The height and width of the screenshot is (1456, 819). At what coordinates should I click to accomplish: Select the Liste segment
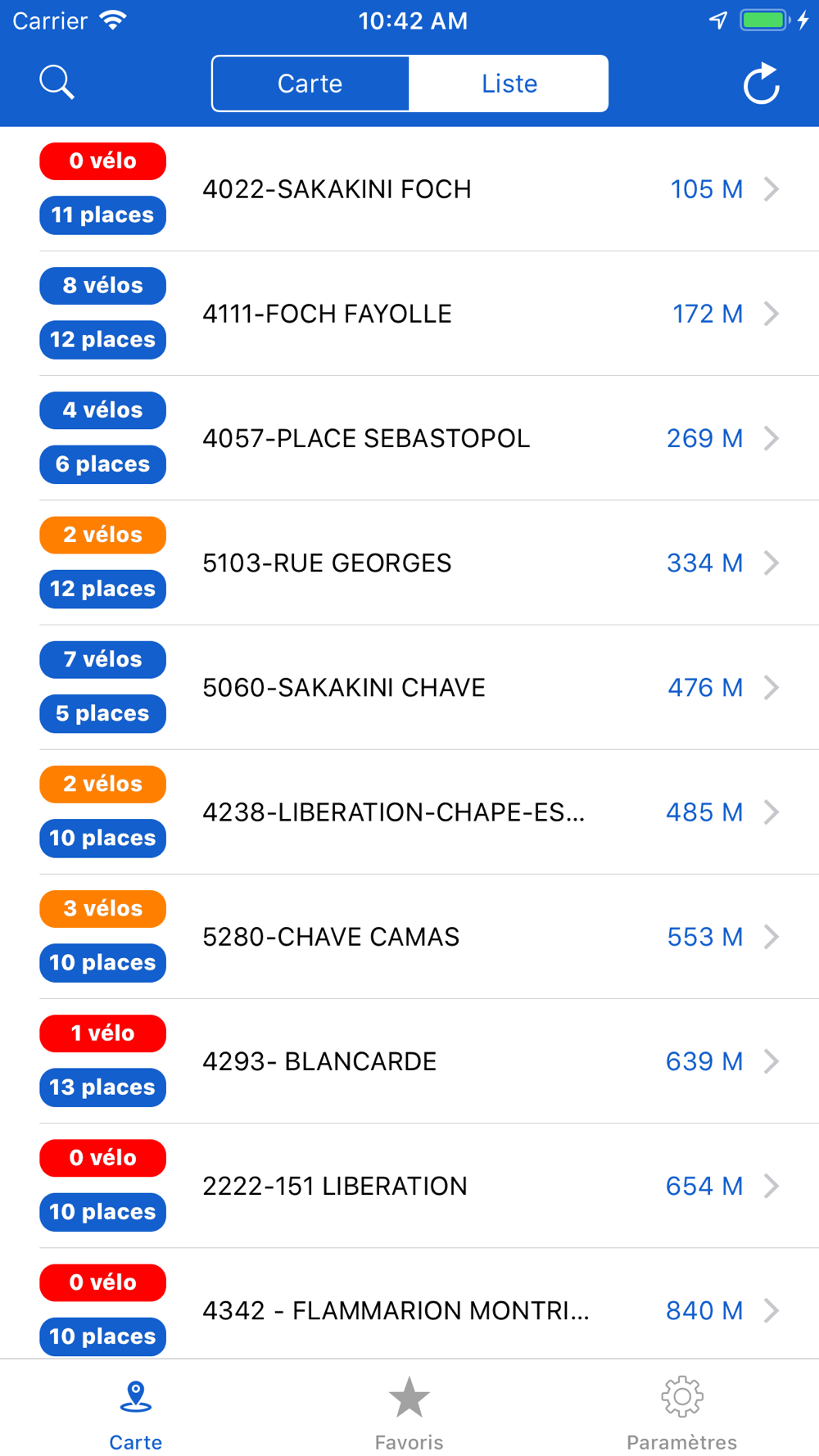click(x=509, y=84)
